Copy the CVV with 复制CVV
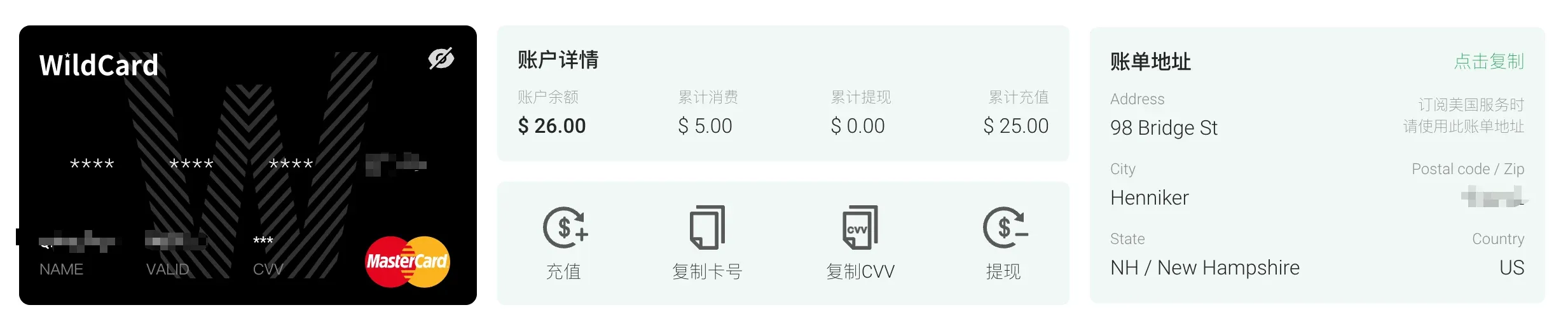Image resolution: width=1568 pixels, height=319 pixels. coord(860,242)
